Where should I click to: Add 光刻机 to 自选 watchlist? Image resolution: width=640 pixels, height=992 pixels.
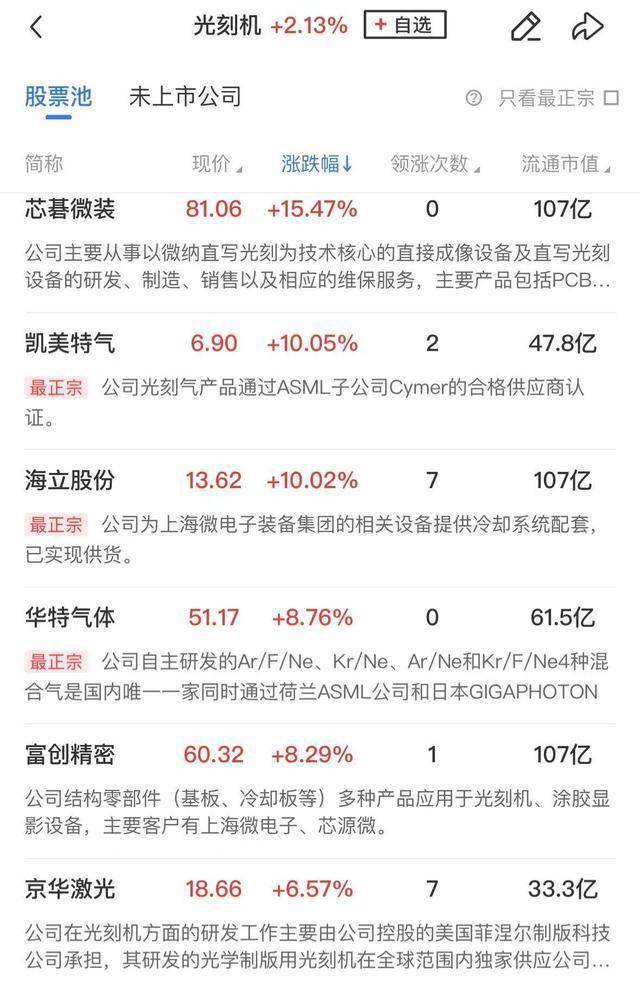404,26
